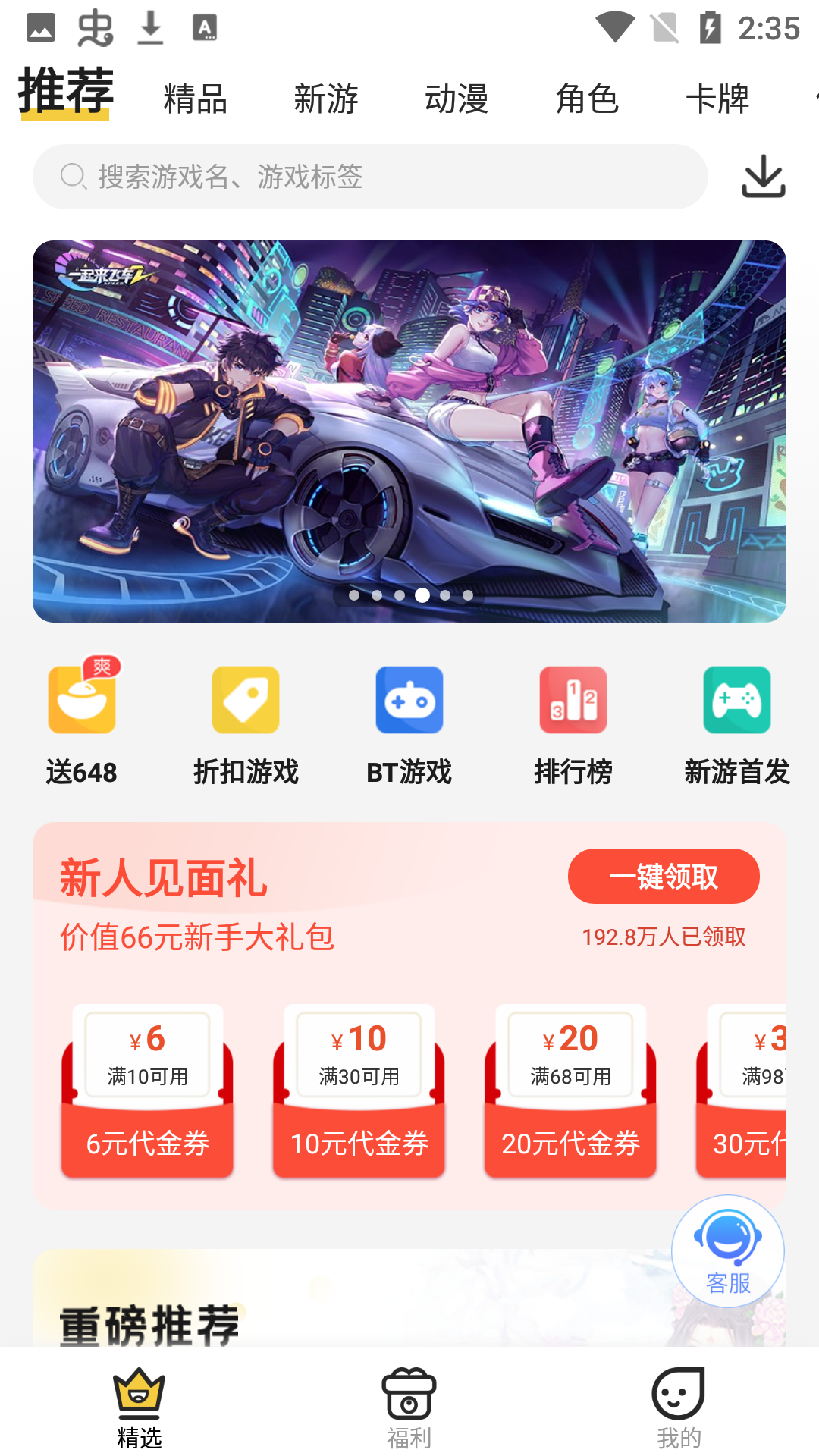
Task: Tap the magnifier icon in the search bar
Action: 72,176
